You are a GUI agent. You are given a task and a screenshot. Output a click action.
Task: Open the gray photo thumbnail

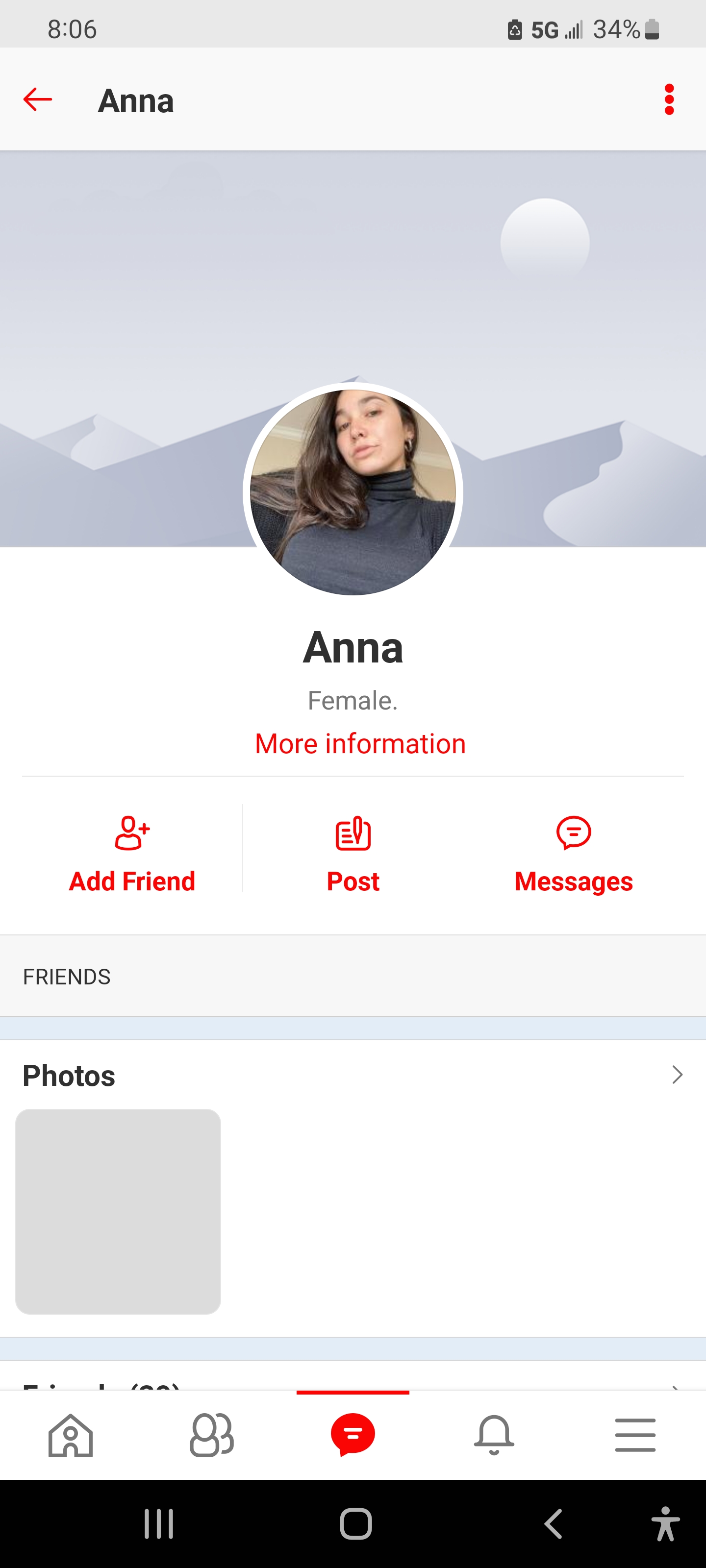pyautogui.click(x=118, y=1211)
